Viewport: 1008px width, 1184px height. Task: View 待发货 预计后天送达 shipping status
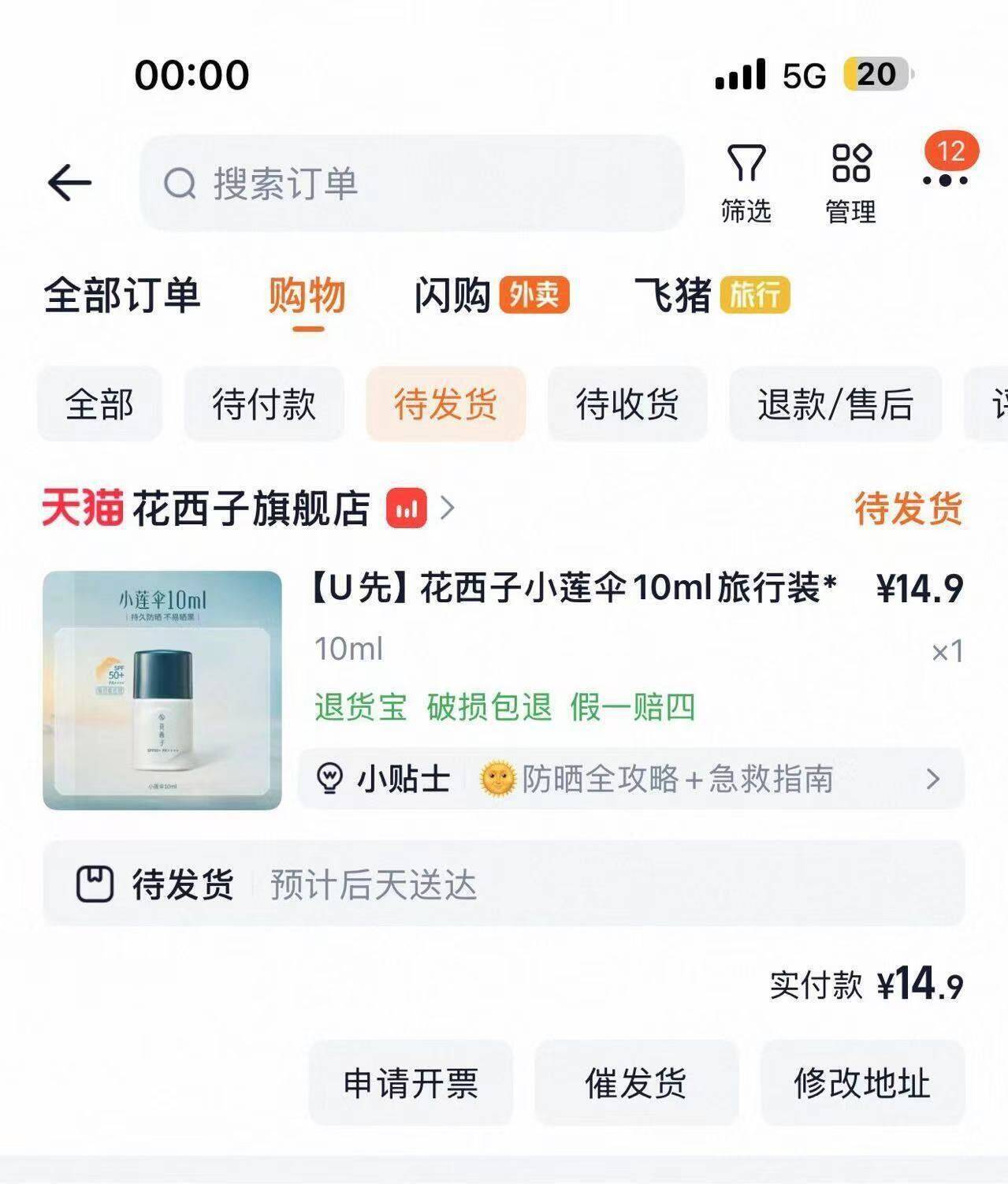[x=503, y=884]
